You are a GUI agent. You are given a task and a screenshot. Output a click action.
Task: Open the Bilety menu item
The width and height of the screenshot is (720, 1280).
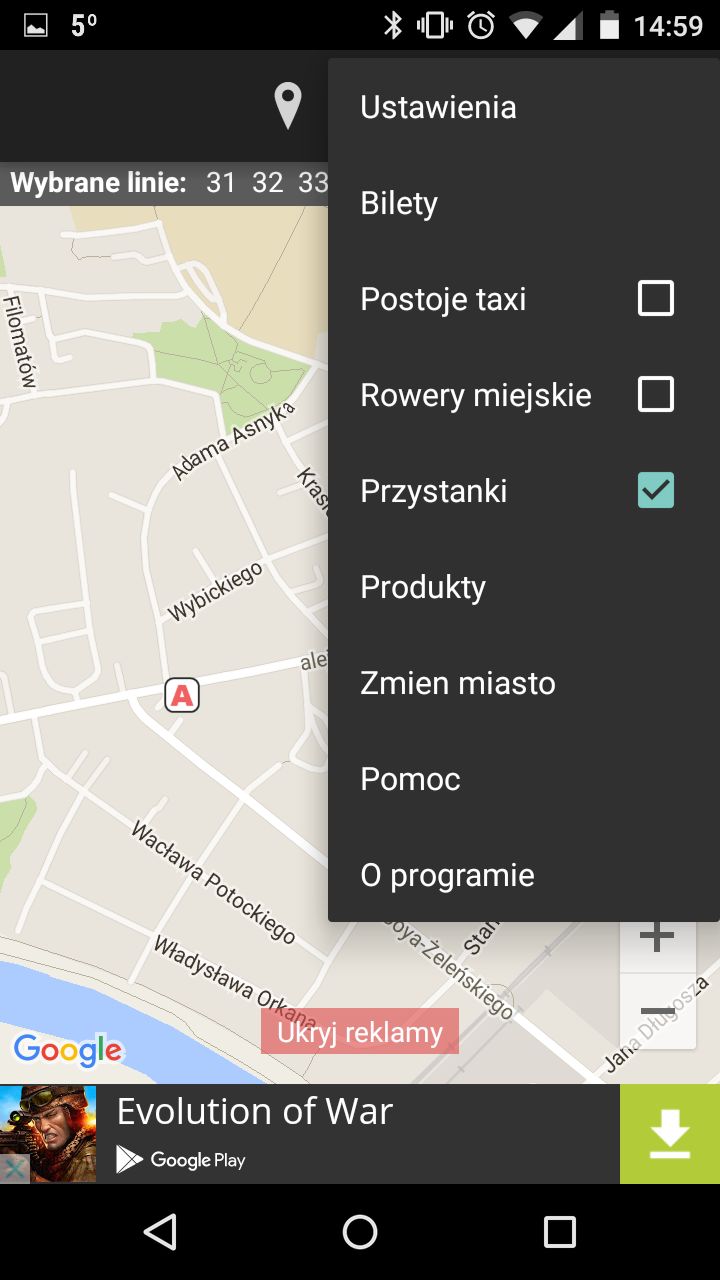[524, 203]
